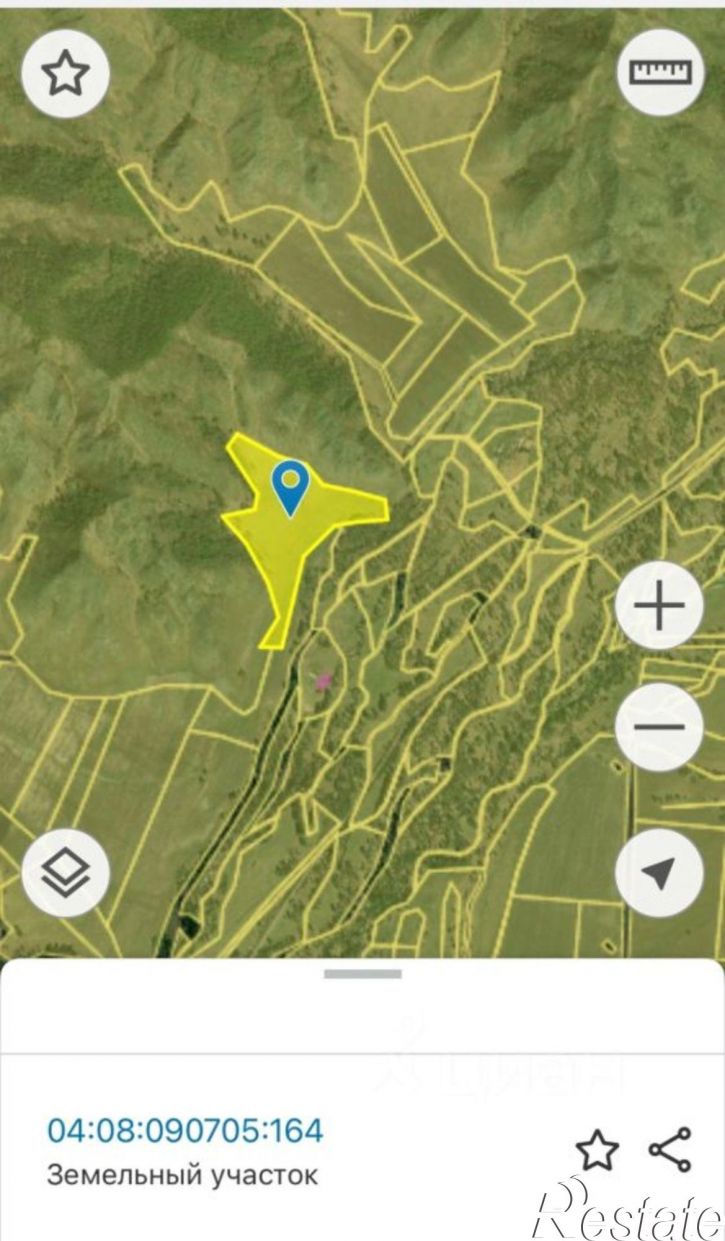The image size is (725, 1241).
Task: Zoom out the map with minus button
Action: (659, 727)
